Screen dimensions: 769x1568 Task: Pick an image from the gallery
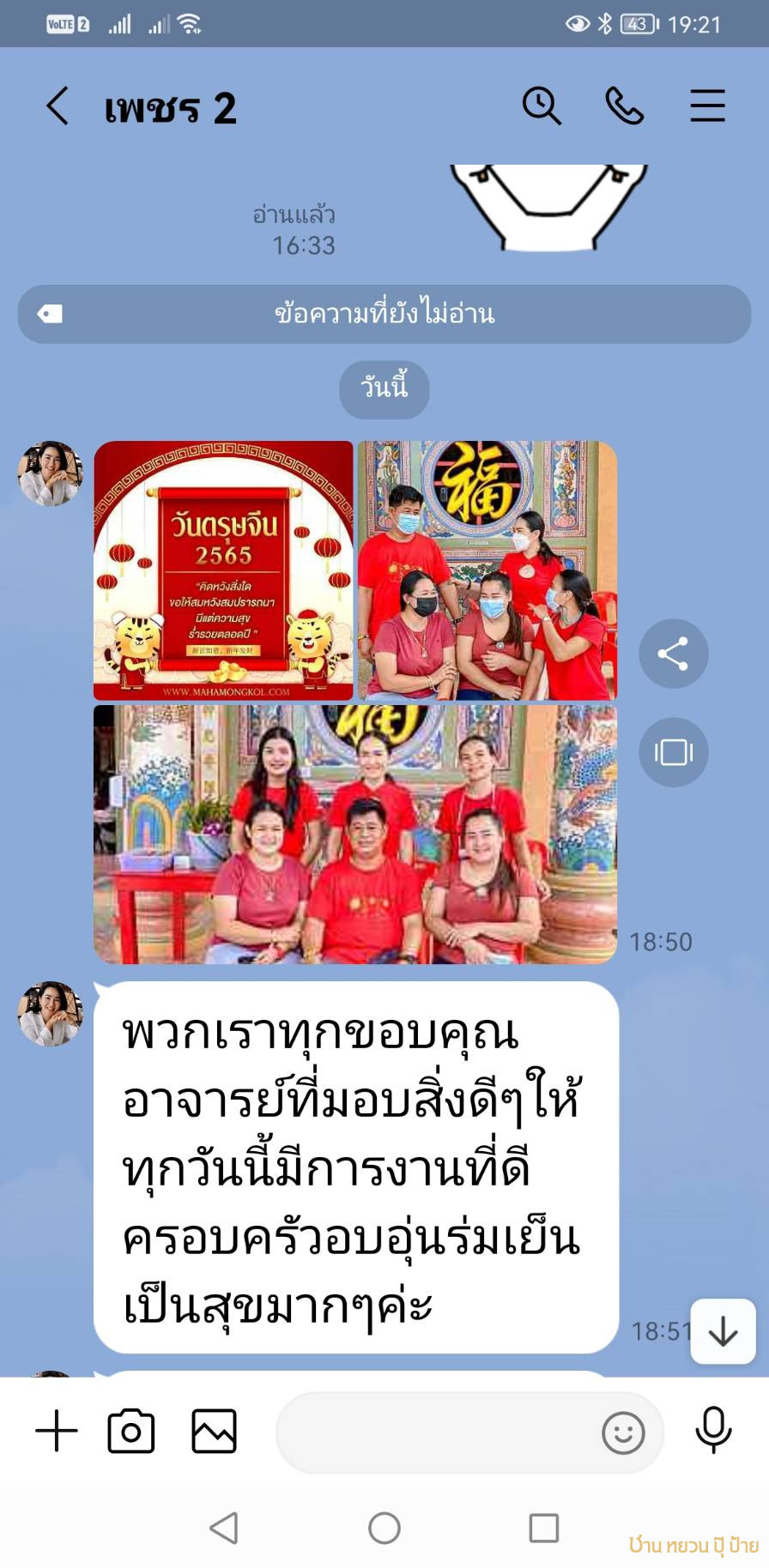click(214, 1431)
